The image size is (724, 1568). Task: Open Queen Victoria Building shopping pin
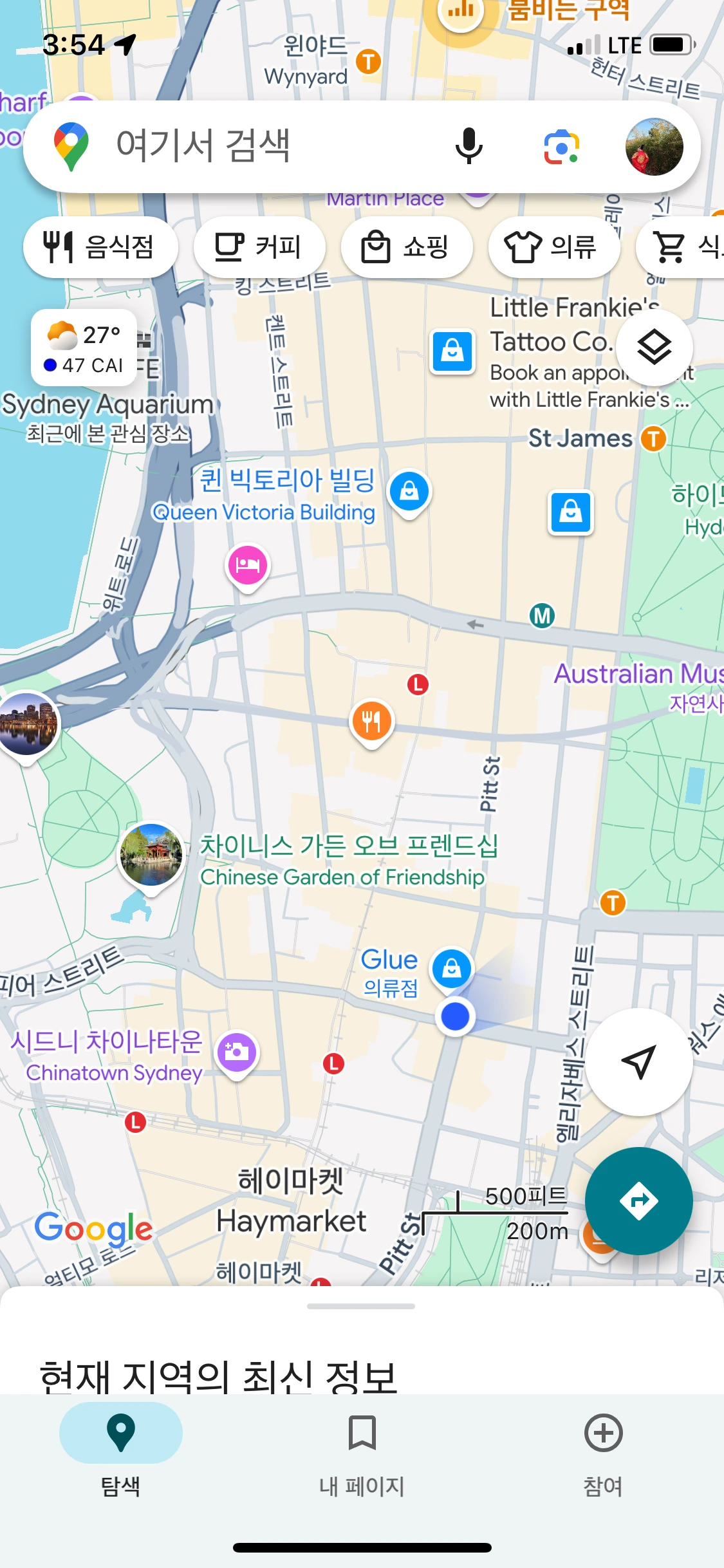[x=409, y=493]
